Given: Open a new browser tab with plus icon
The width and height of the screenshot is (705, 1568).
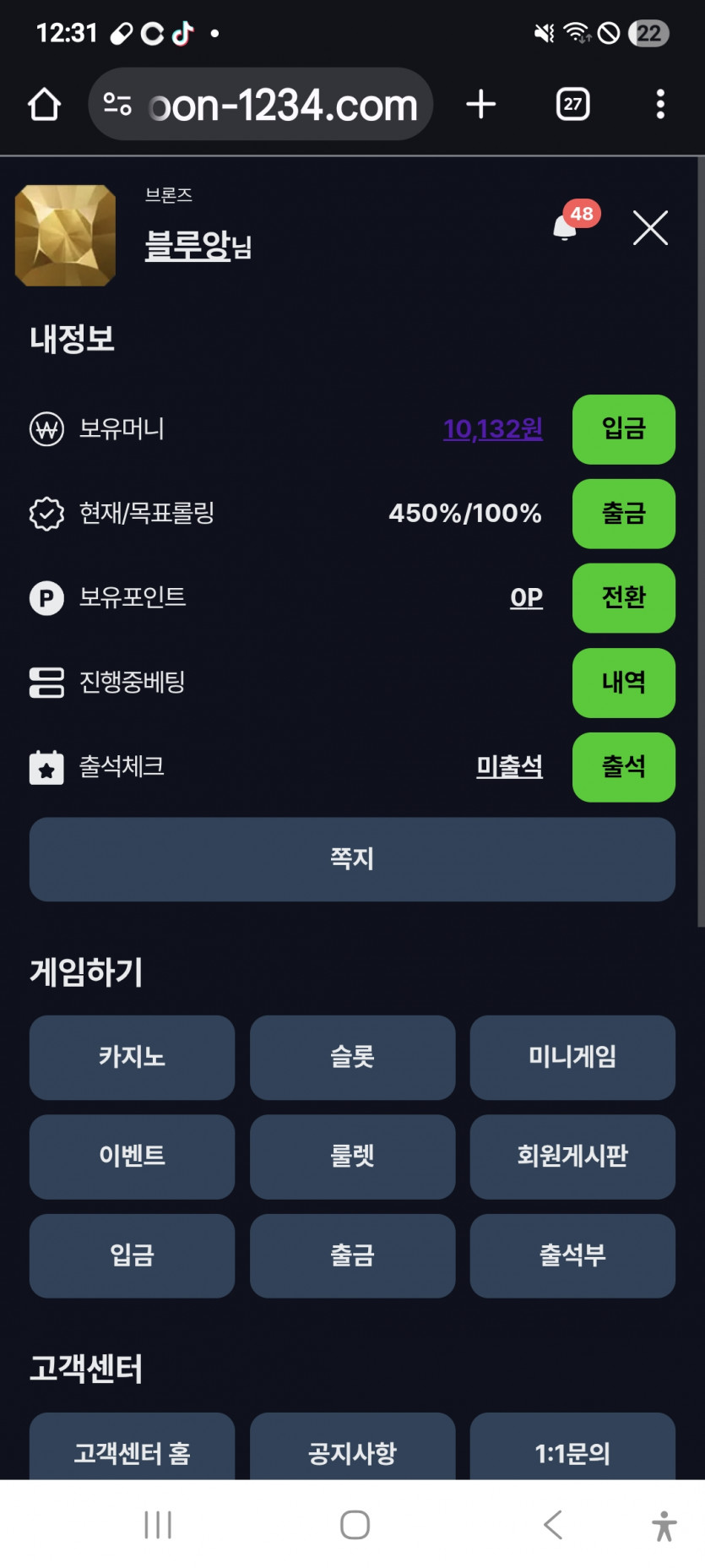Looking at the screenshot, I should point(480,103).
